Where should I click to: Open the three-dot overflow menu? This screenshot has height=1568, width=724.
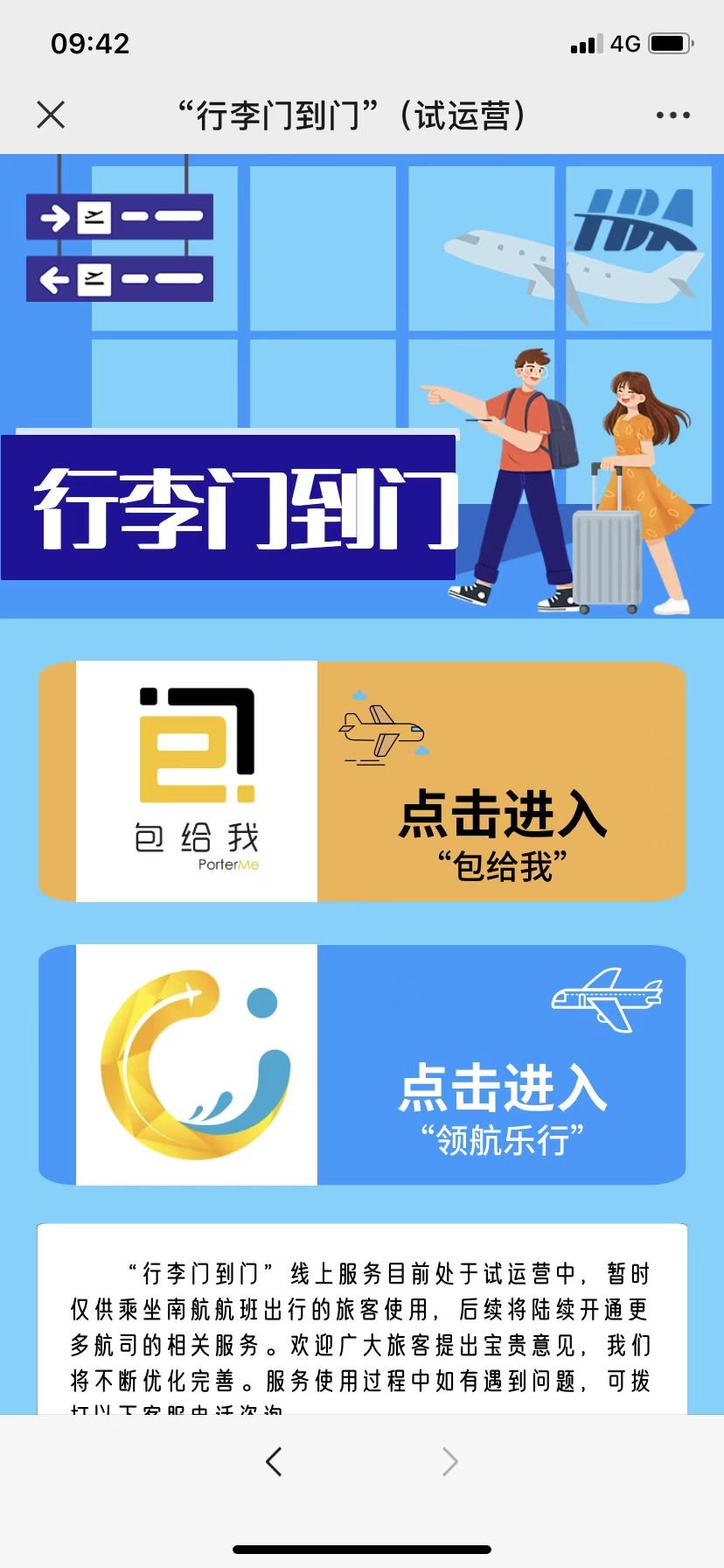pyautogui.click(x=672, y=115)
